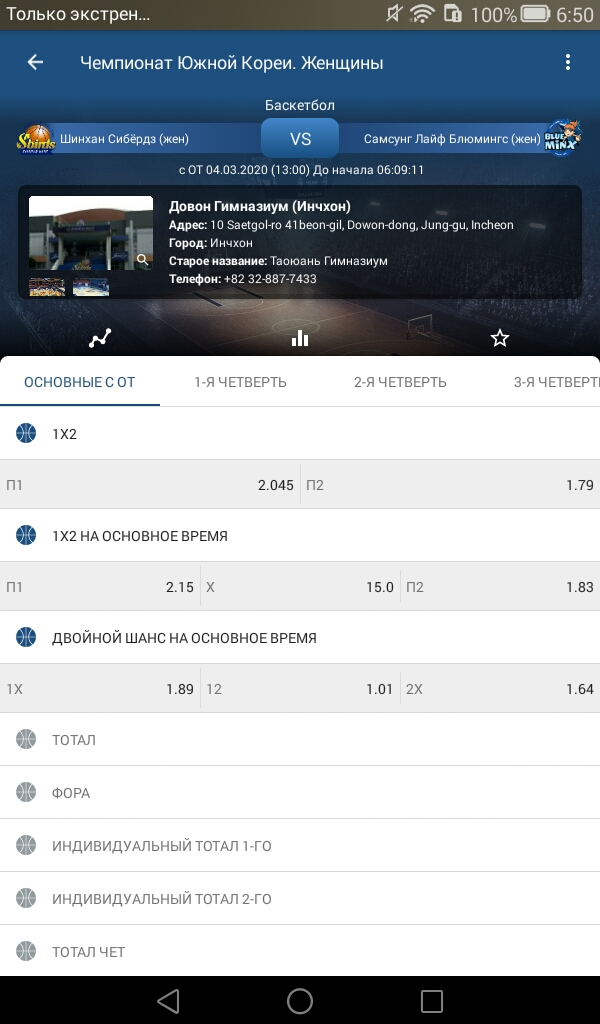This screenshot has width=600, height=1024.
Task: Expand ИНДИВИДУАЛЬНЫЙ ТОТАЛ 1-ГО section
Action: tap(300, 846)
